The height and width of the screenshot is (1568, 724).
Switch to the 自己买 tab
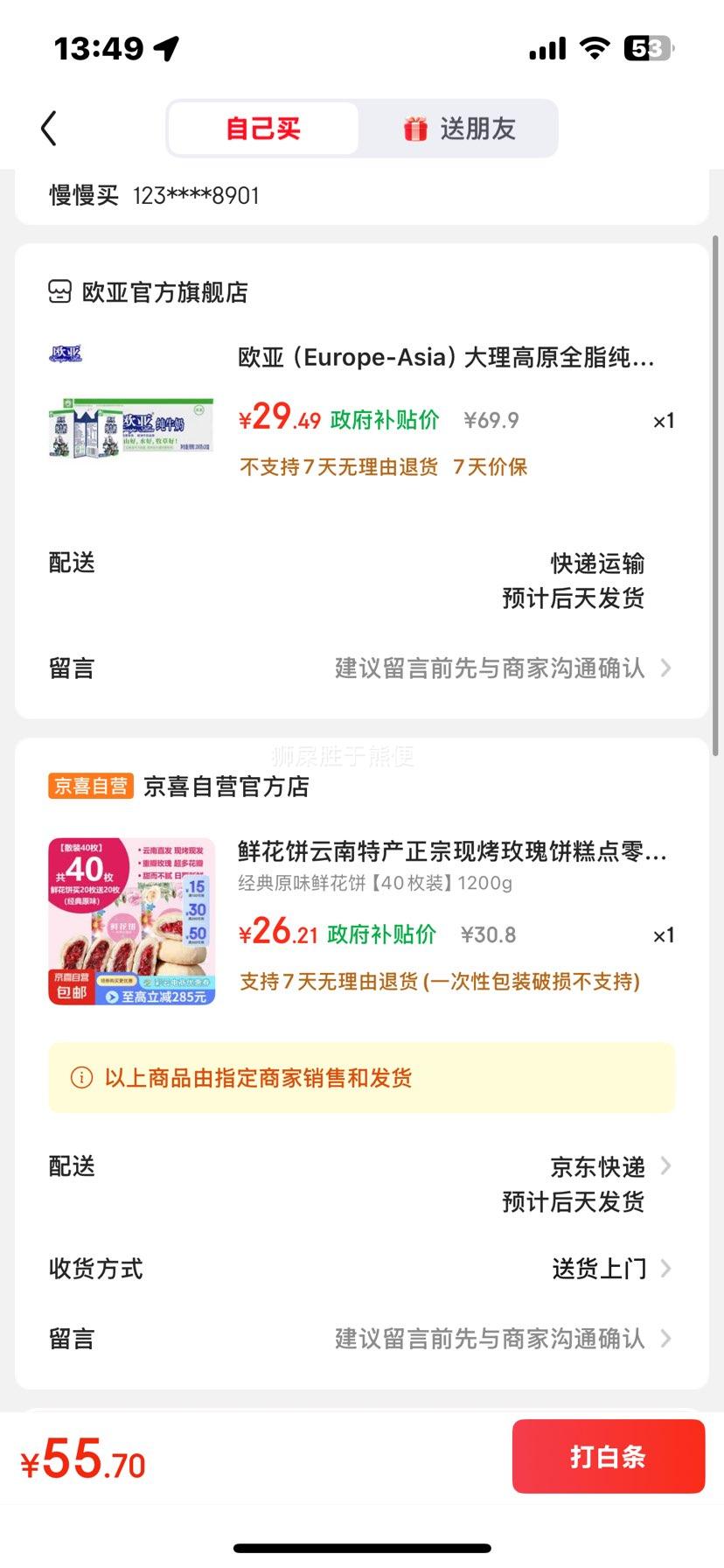262,128
